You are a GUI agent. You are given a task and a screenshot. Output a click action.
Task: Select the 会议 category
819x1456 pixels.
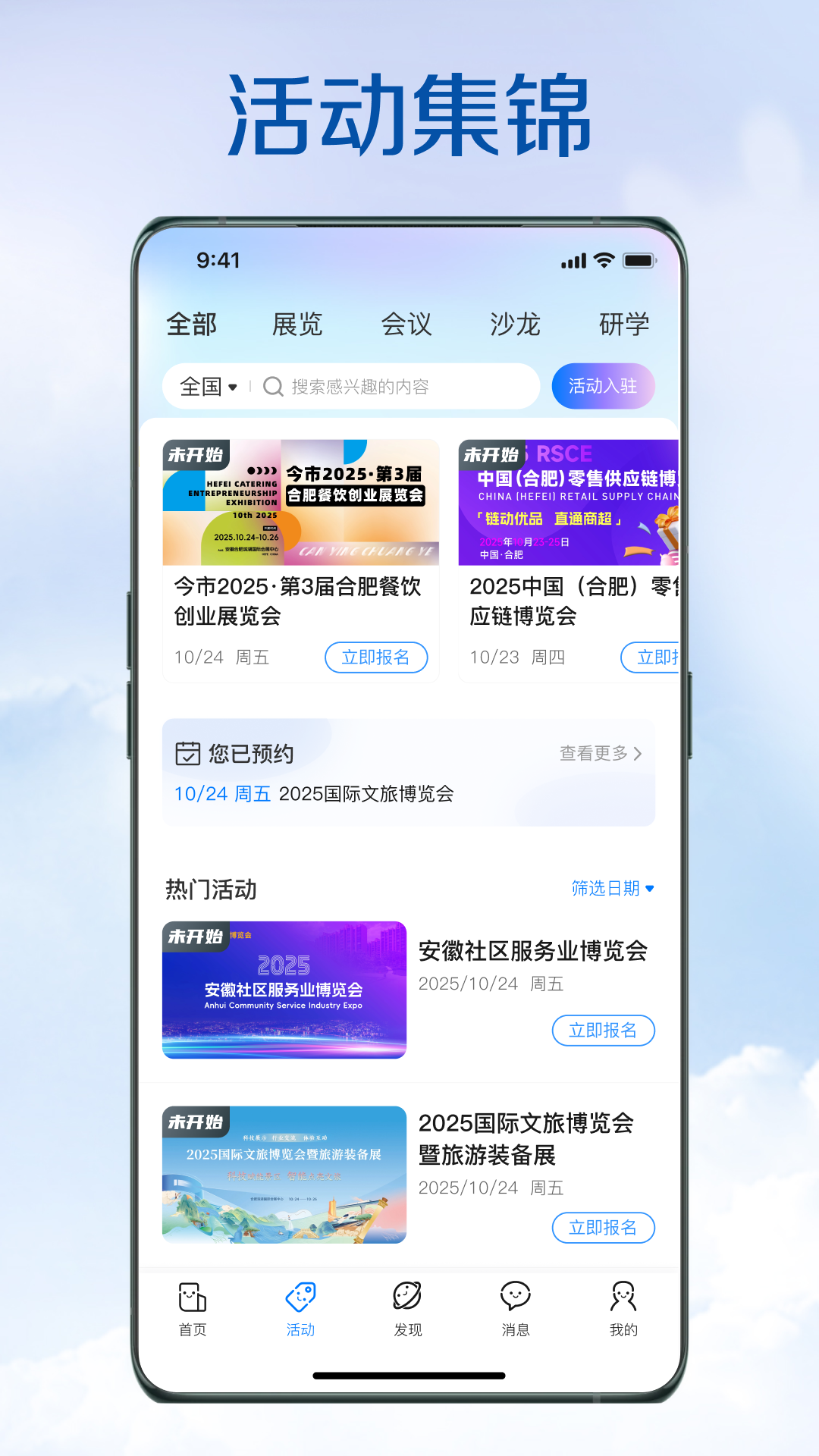click(408, 324)
